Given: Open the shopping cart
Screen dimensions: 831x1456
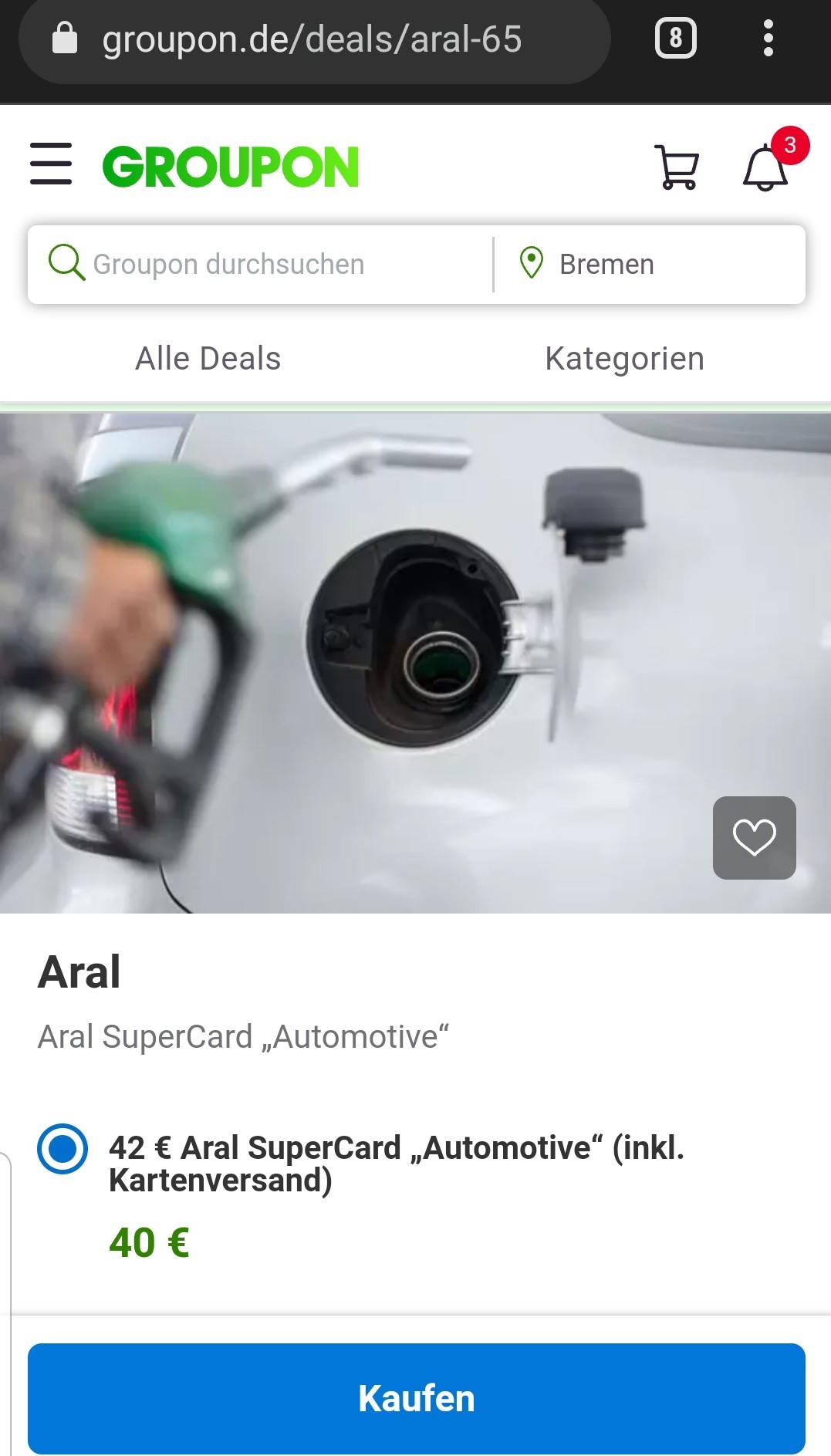Looking at the screenshot, I should [x=677, y=167].
